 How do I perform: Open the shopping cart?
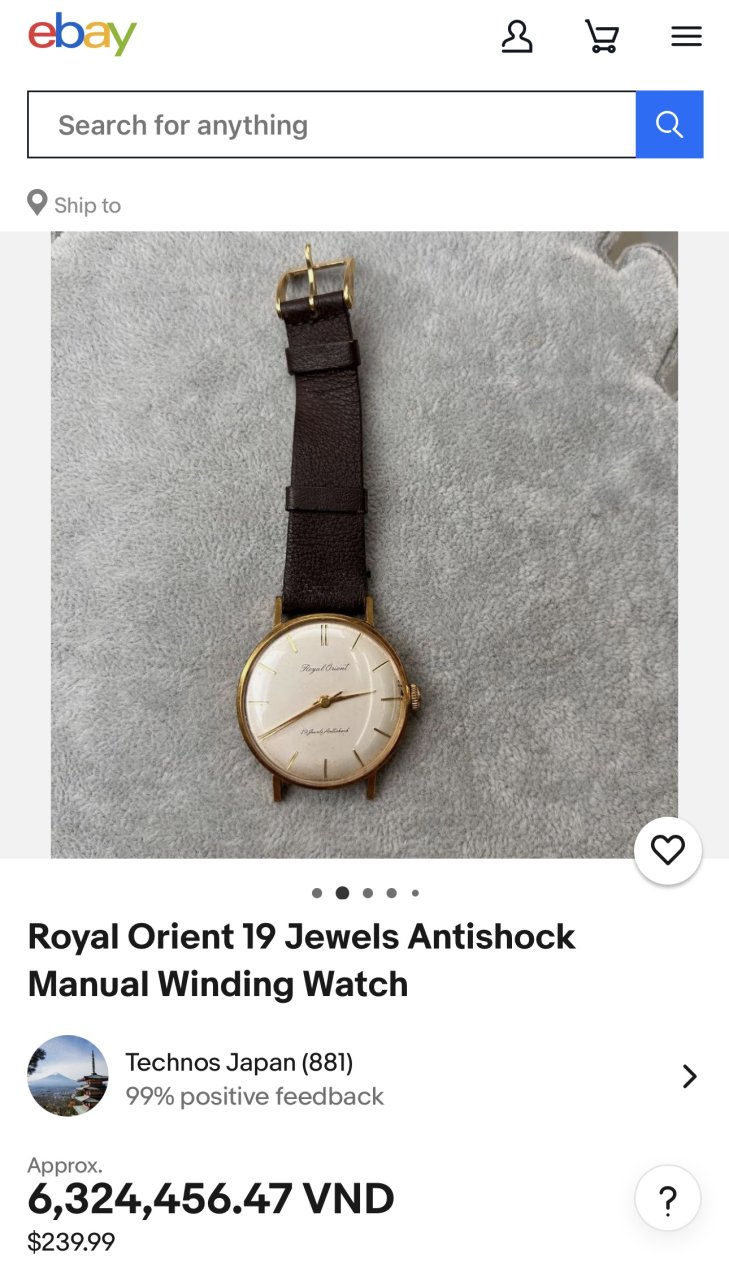click(602, 37)
